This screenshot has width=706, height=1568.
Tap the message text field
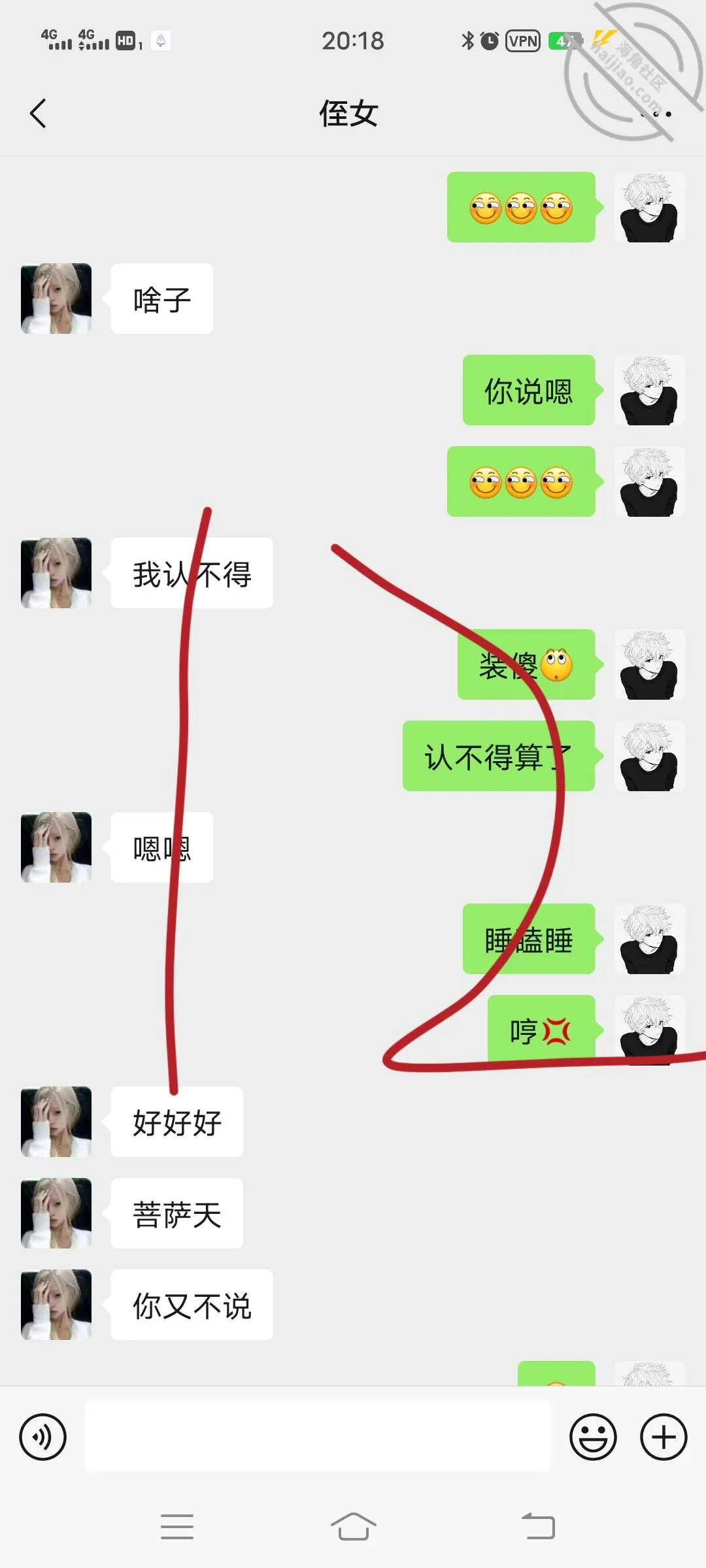tap(317, 1436)
